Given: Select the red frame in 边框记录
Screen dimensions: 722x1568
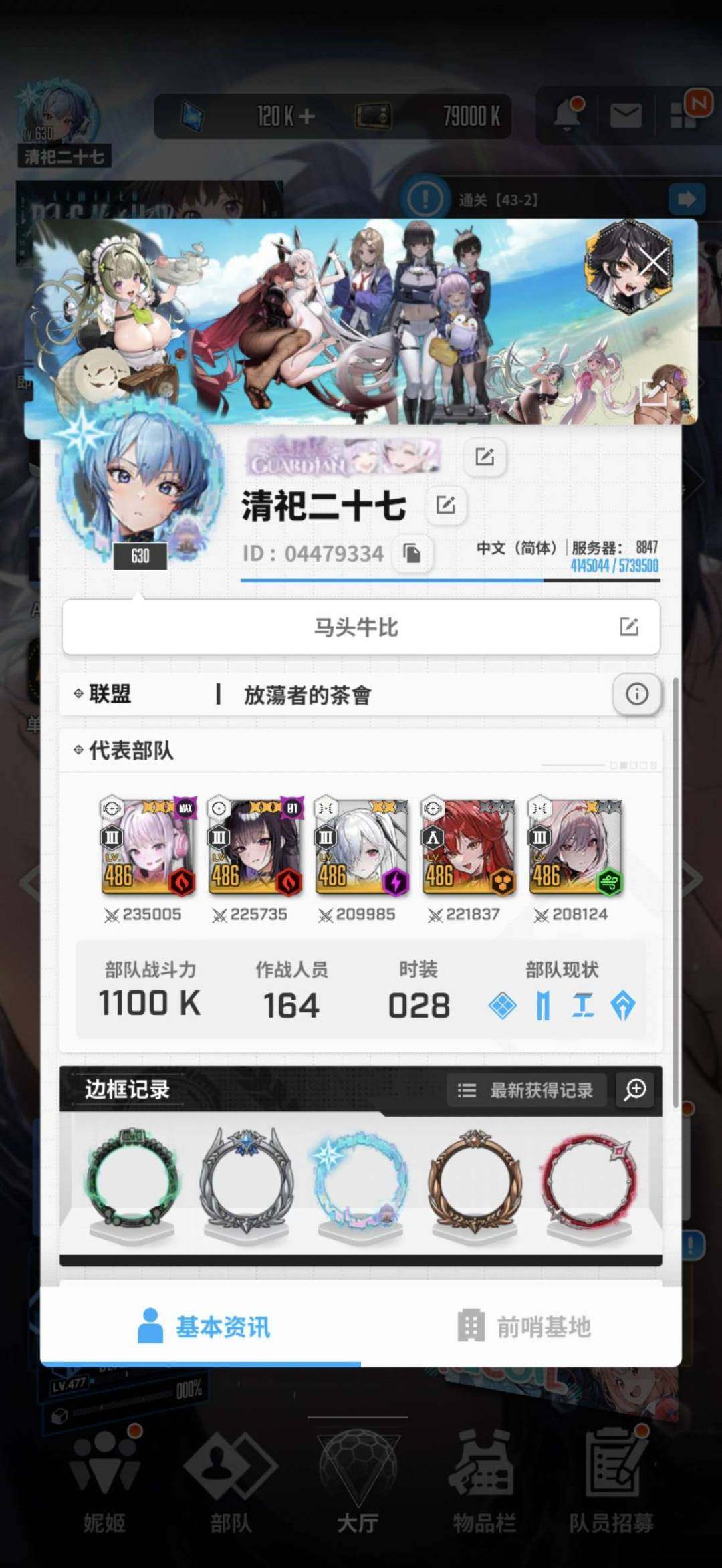Looking at the screenshot, I should (589, 1180).
